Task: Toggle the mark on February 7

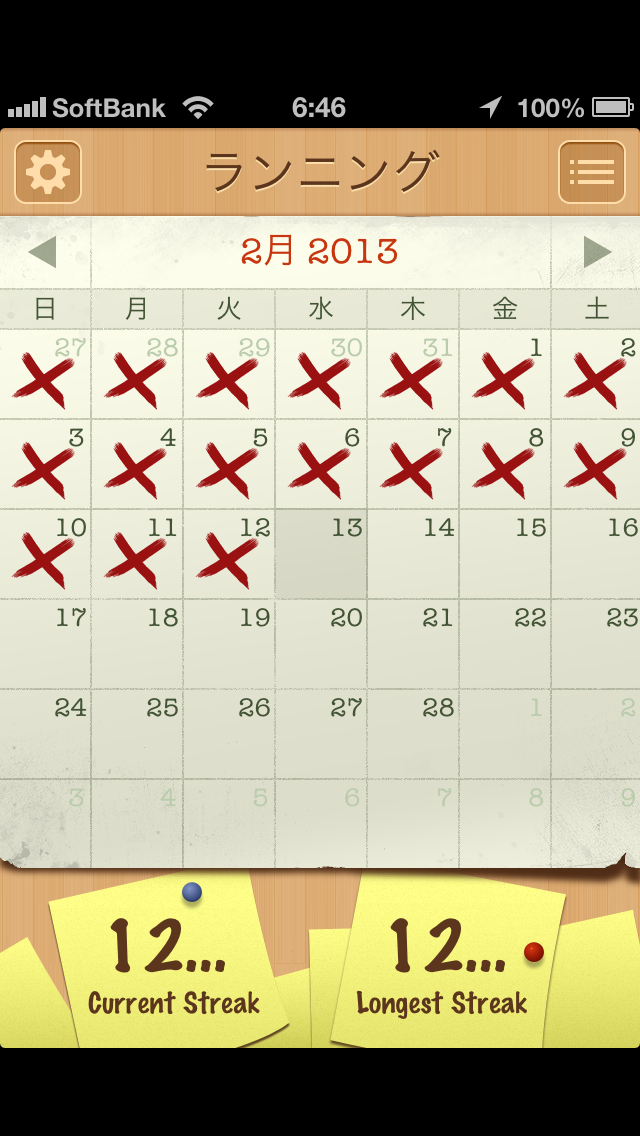Action: pos(413,465)
